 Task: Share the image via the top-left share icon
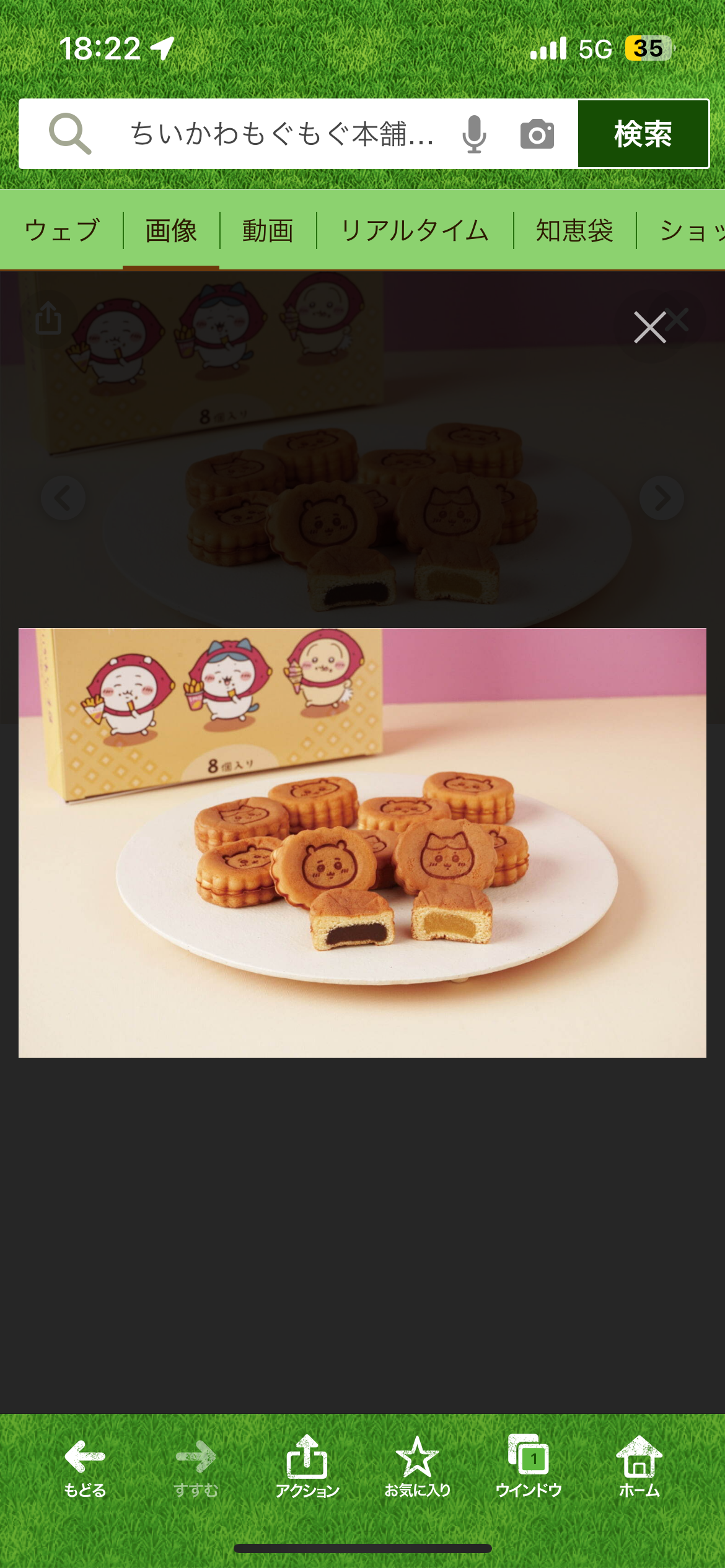48,318
